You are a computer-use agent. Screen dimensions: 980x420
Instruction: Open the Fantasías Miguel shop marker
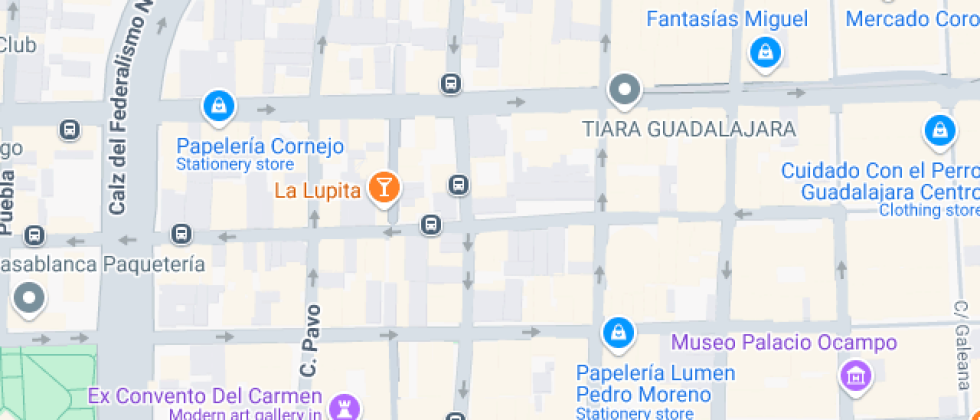point(765,51)
